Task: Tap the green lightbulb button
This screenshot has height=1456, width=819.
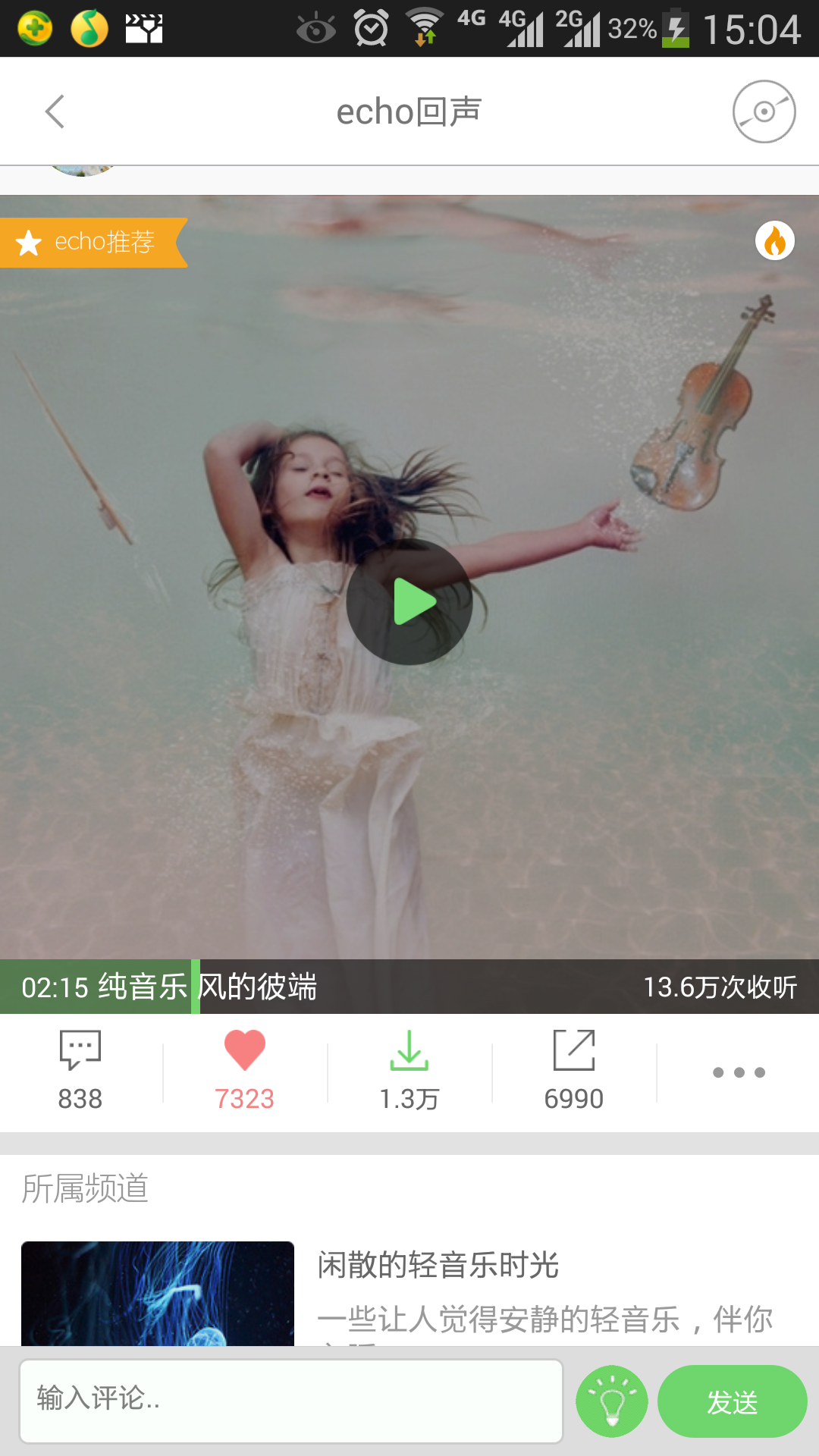Action: click(611, 1401)
